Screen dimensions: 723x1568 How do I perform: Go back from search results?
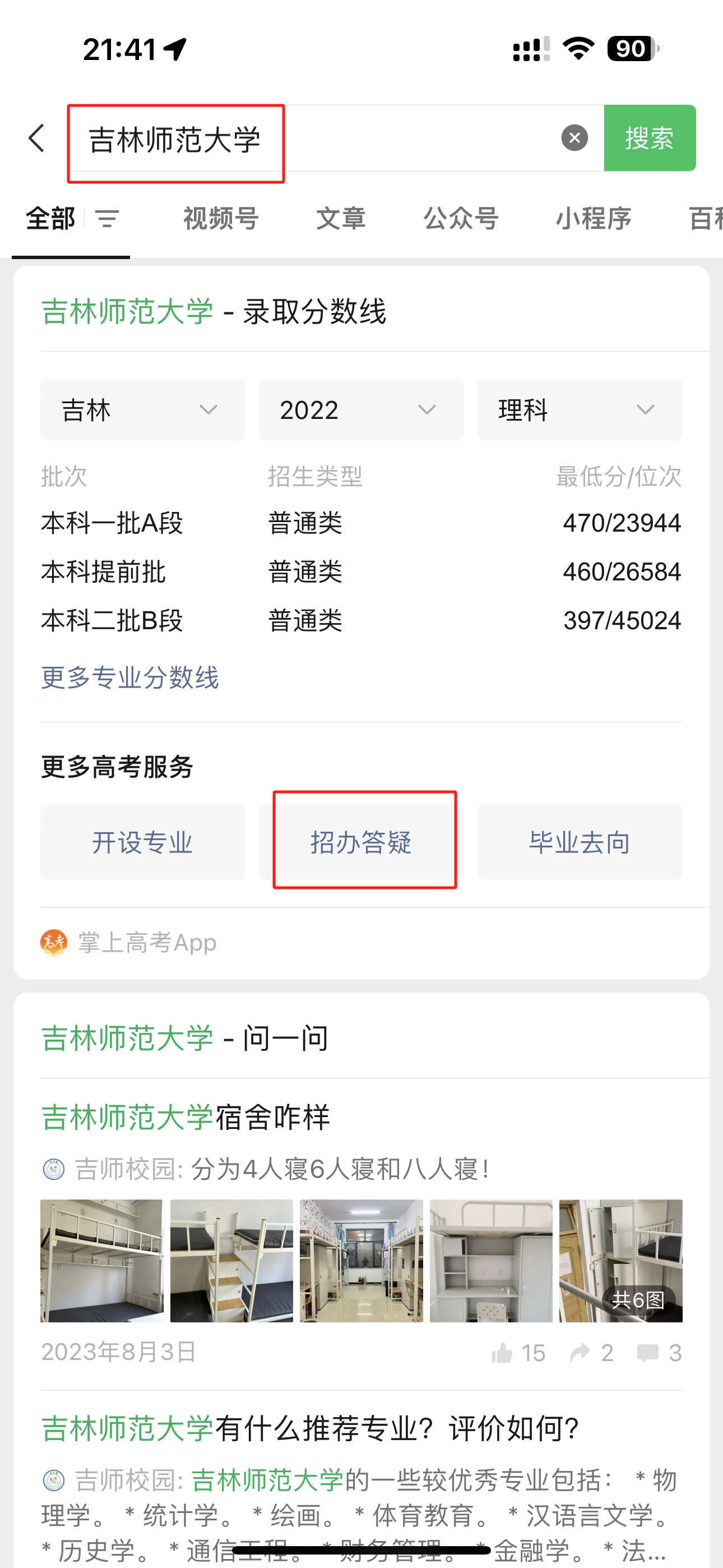pos(36,138)
